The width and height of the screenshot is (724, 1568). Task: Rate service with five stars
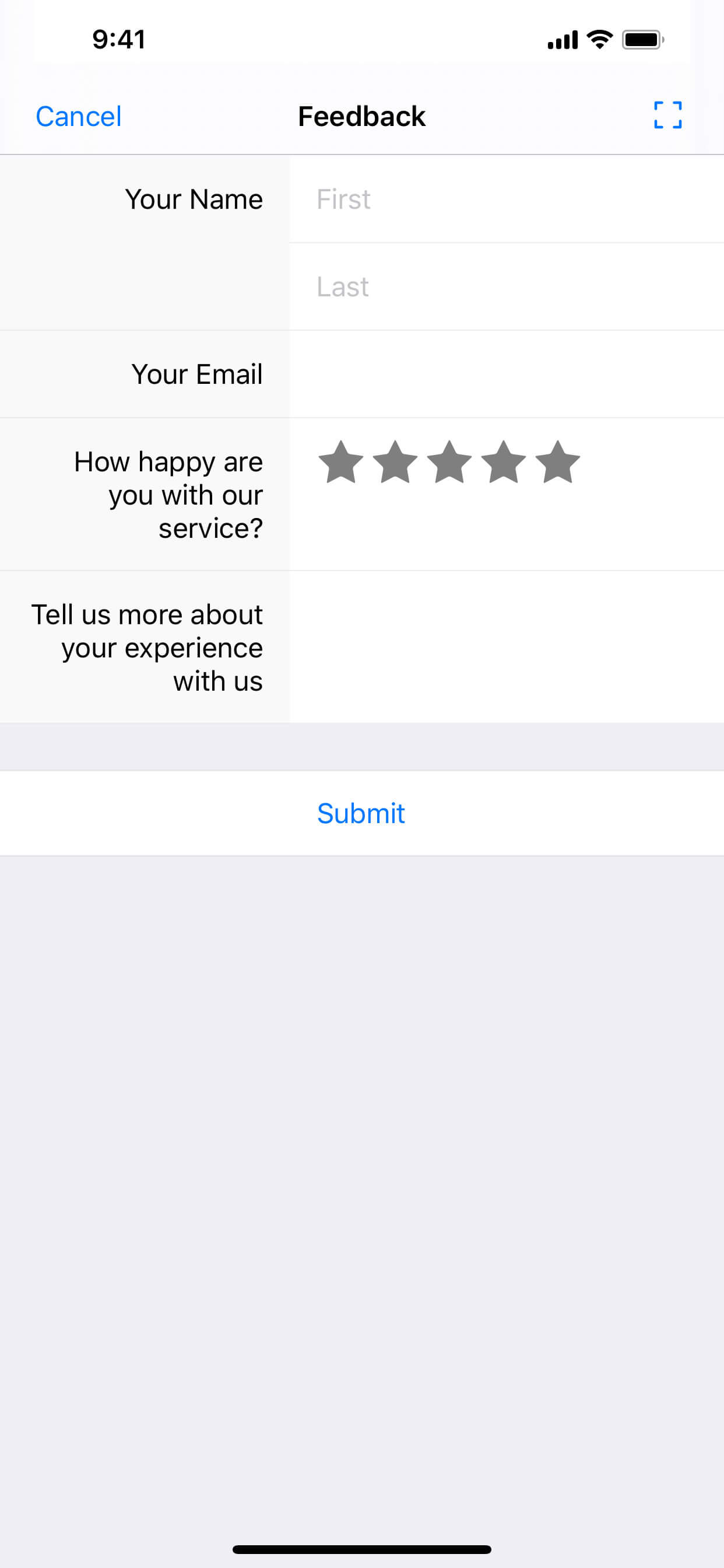click(557, 463)
